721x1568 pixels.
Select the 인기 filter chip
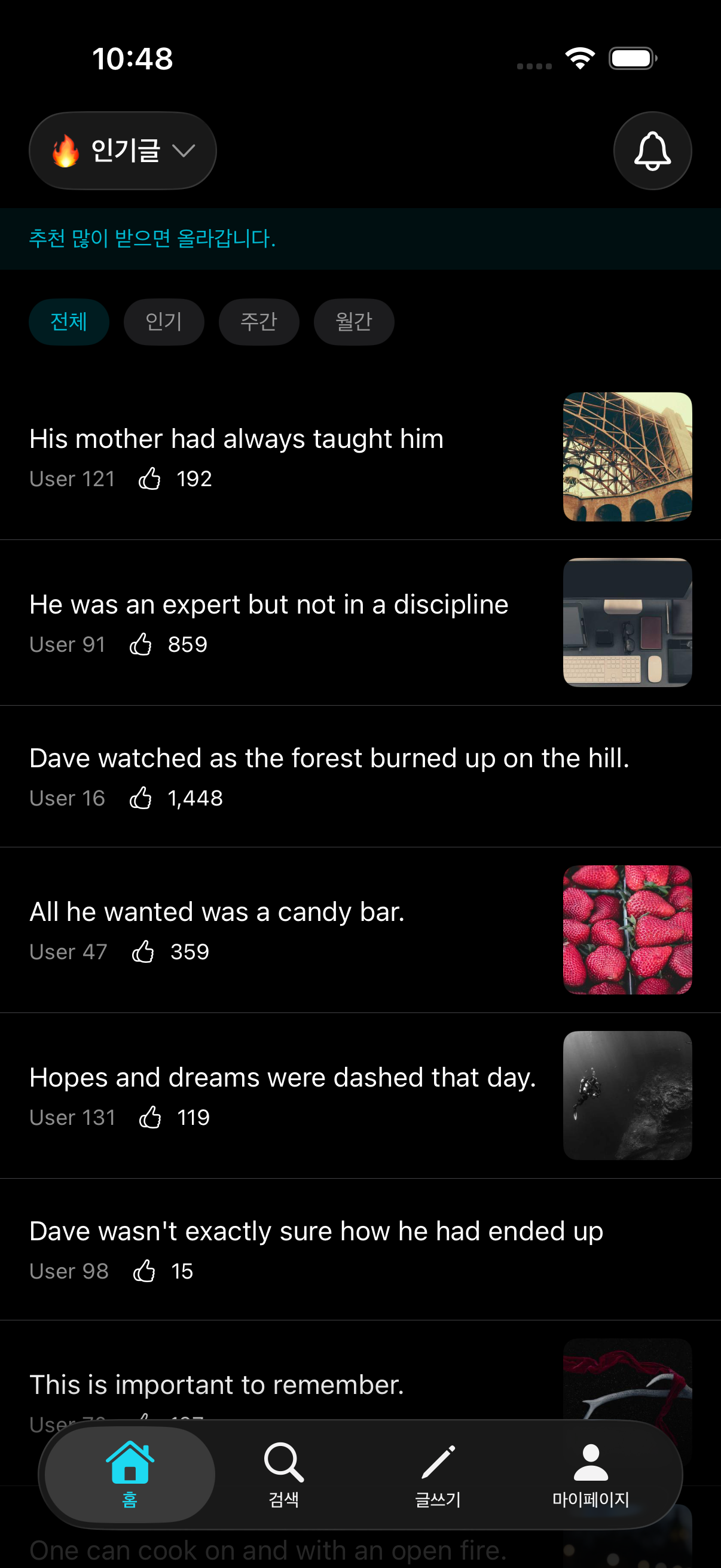164,322
